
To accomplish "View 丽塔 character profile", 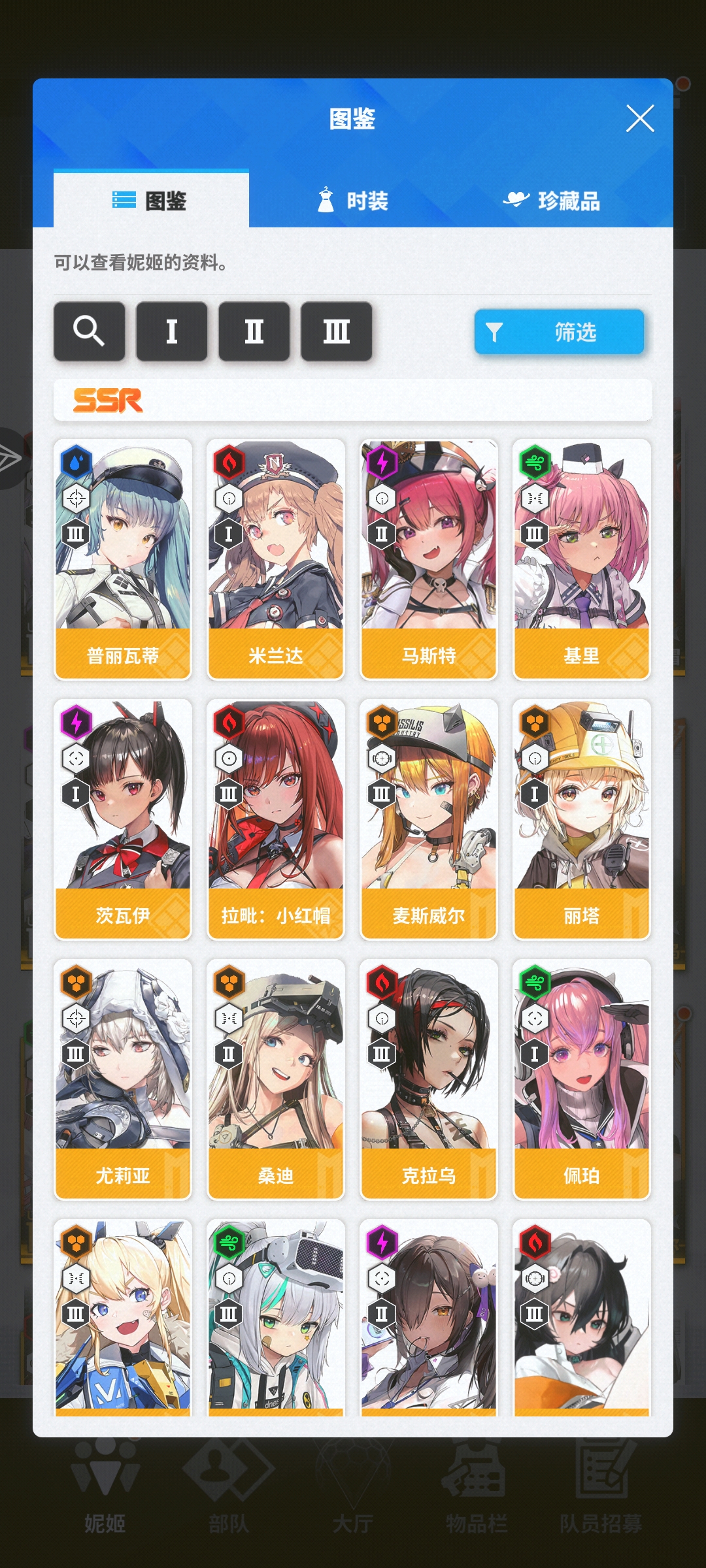I will click(x=582, y=819).
